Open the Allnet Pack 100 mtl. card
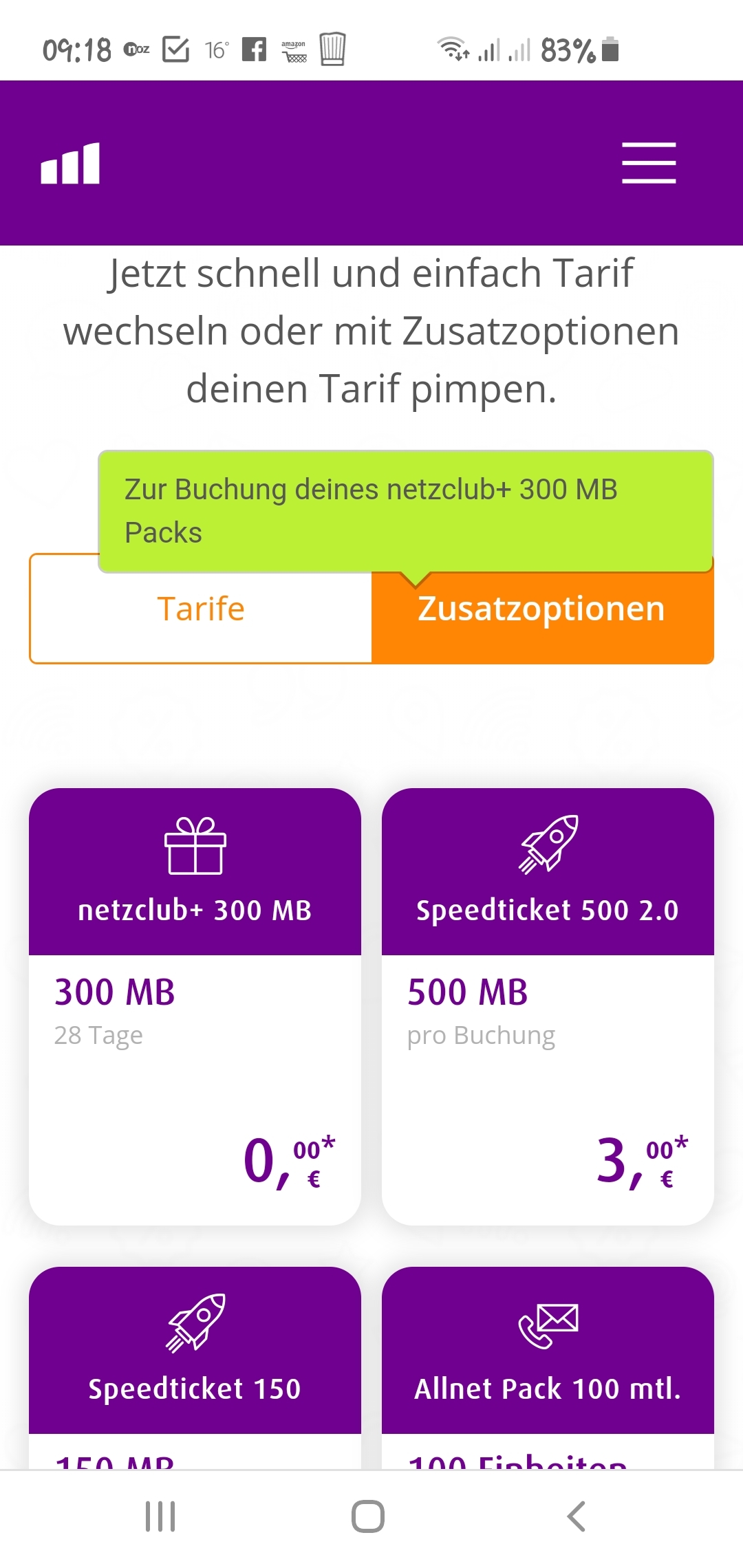This screenshot has width=743, height=1568. (x=548, y=1367)
